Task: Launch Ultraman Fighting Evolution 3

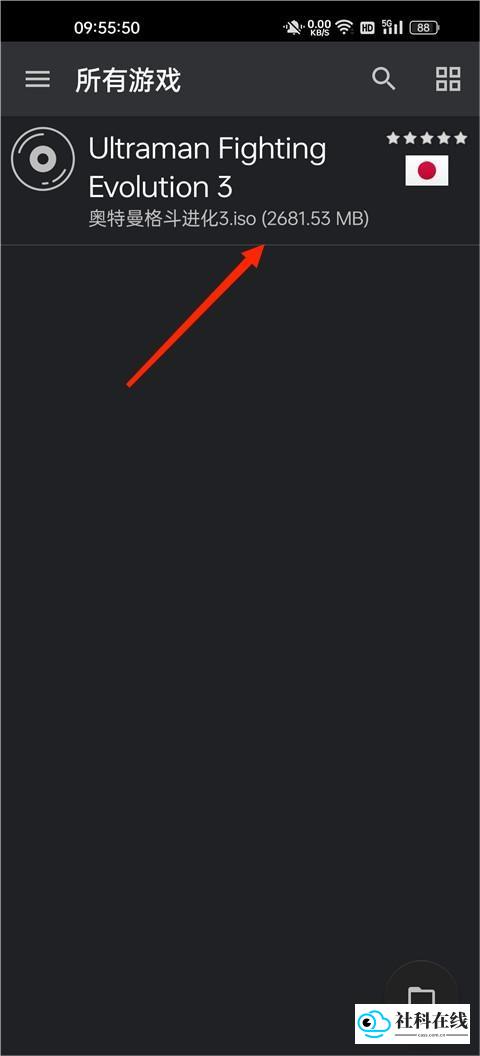Action: [x=240, y=180]
